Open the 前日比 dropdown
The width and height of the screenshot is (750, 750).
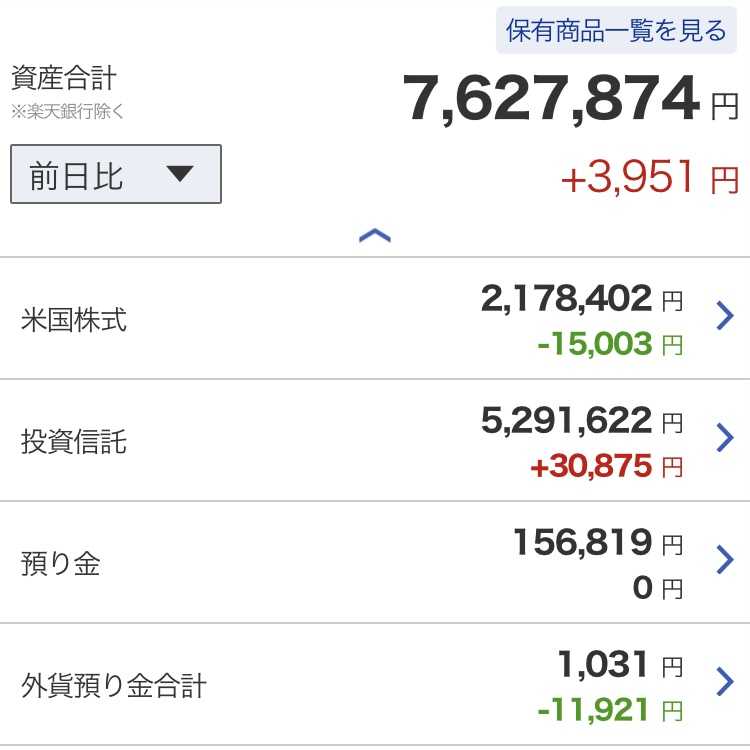tap(116, 174)
